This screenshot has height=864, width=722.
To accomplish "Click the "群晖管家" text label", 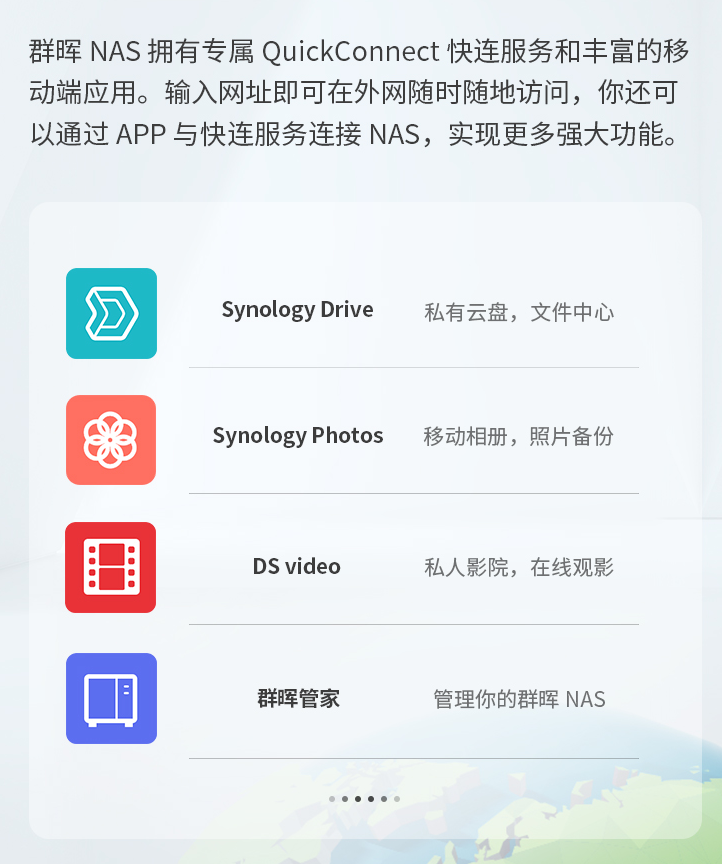I will (298, 699).
